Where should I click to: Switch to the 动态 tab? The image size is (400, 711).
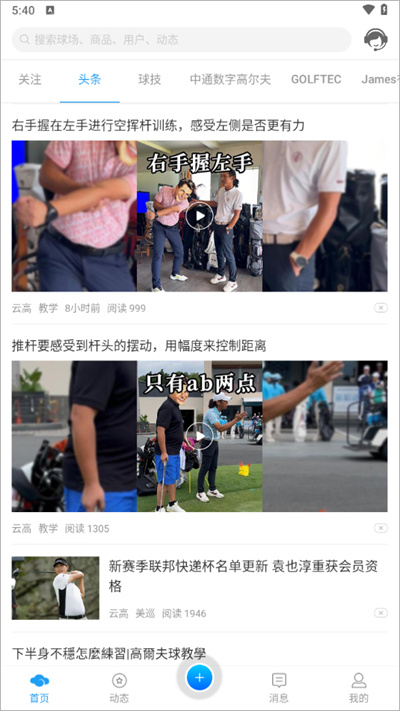pyautogui.click(x=119, y=687)
